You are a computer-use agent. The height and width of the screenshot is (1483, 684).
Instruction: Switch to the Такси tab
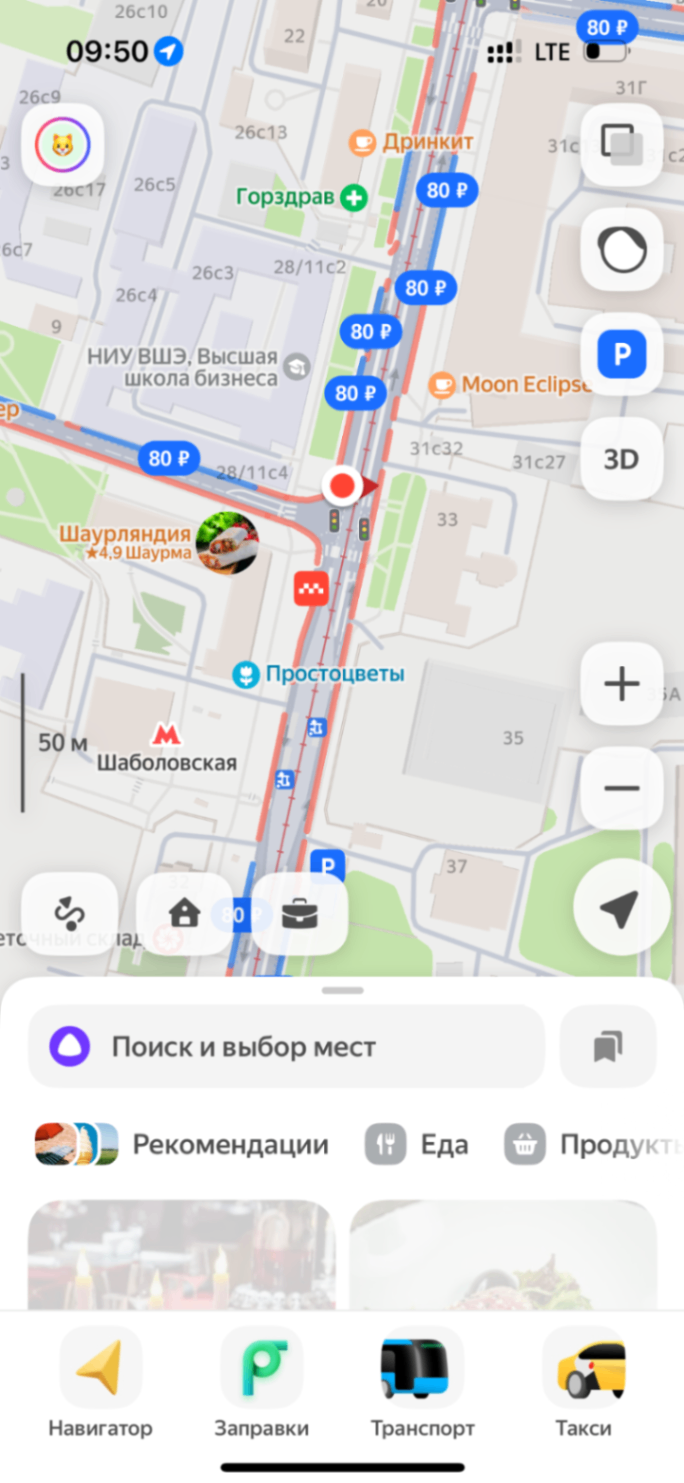coord(583,1381)
